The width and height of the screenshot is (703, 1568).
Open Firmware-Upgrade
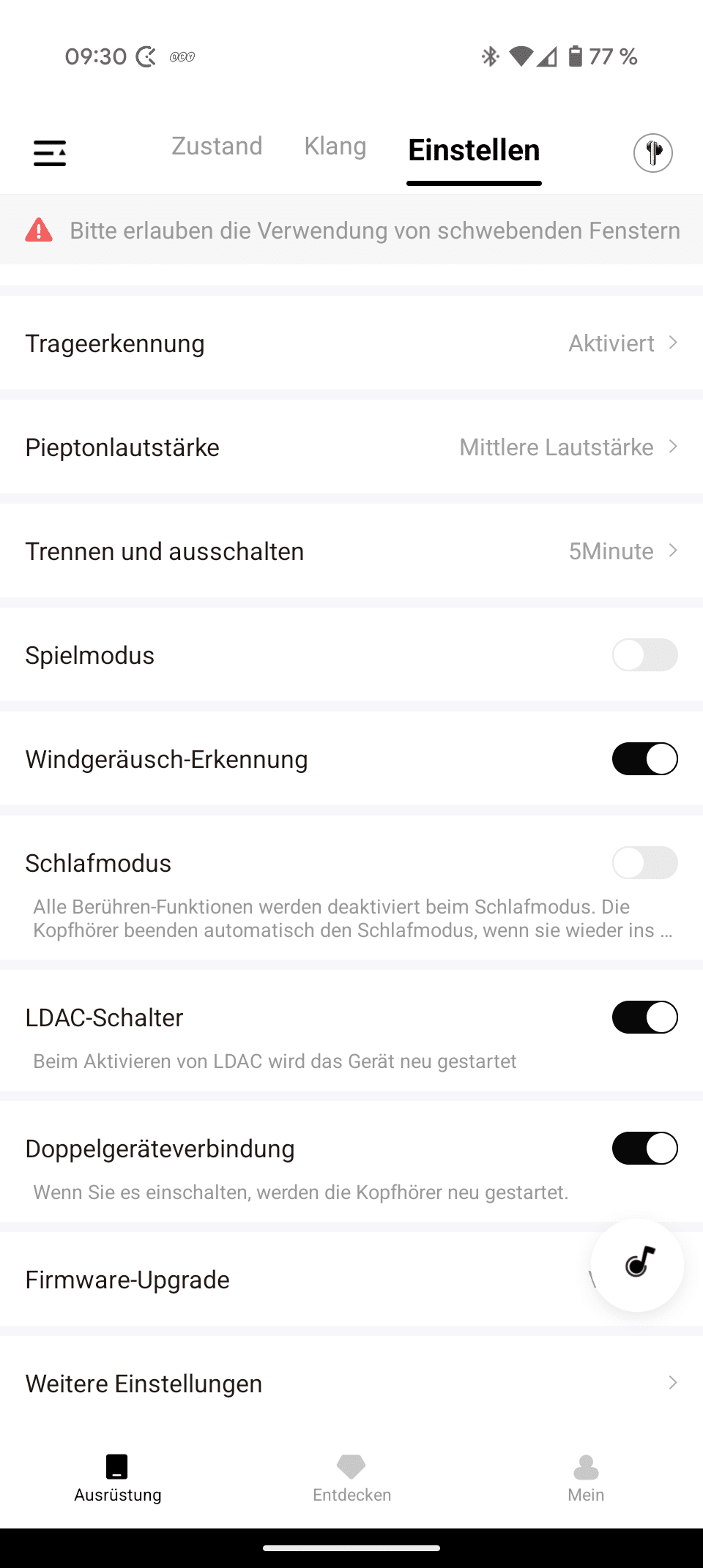point(293,1280)
